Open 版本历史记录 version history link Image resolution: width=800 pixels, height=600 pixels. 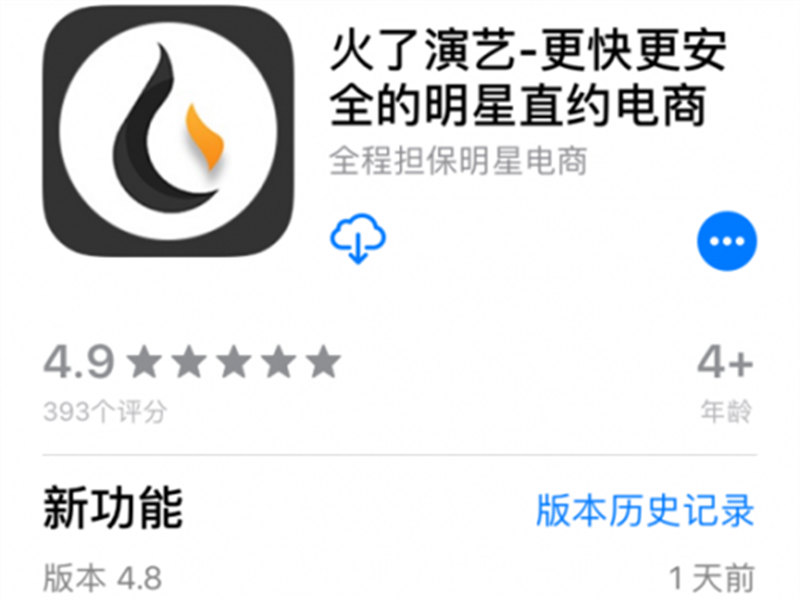click(645, 510)
